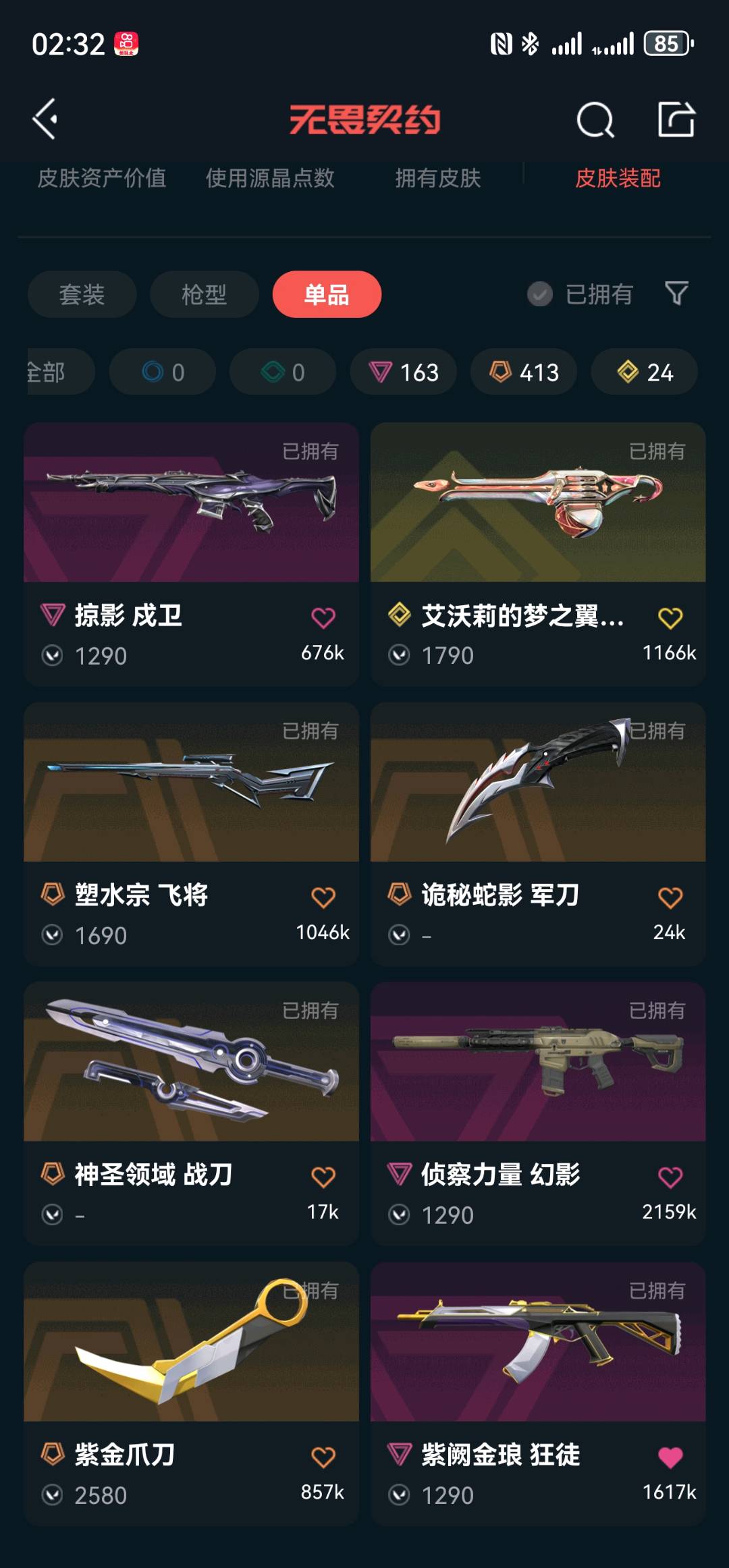Open the 神圣领域 战刀 skin card
This screenshot has width=729, height=1568.
191,1062
